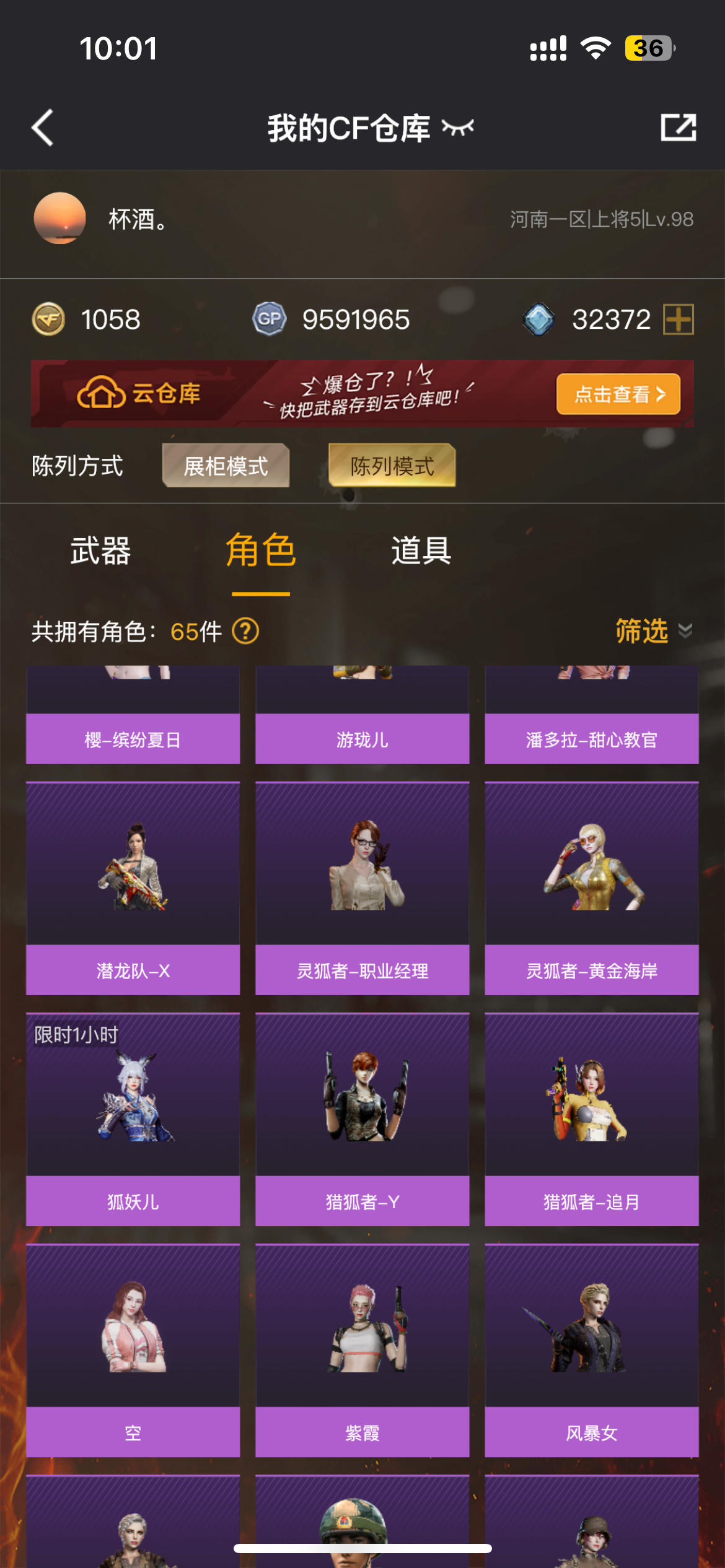This screenshot has width=725, height=1568.
Task: Open the 灵狐者-职业经理 character card
Action: (362, 889)
